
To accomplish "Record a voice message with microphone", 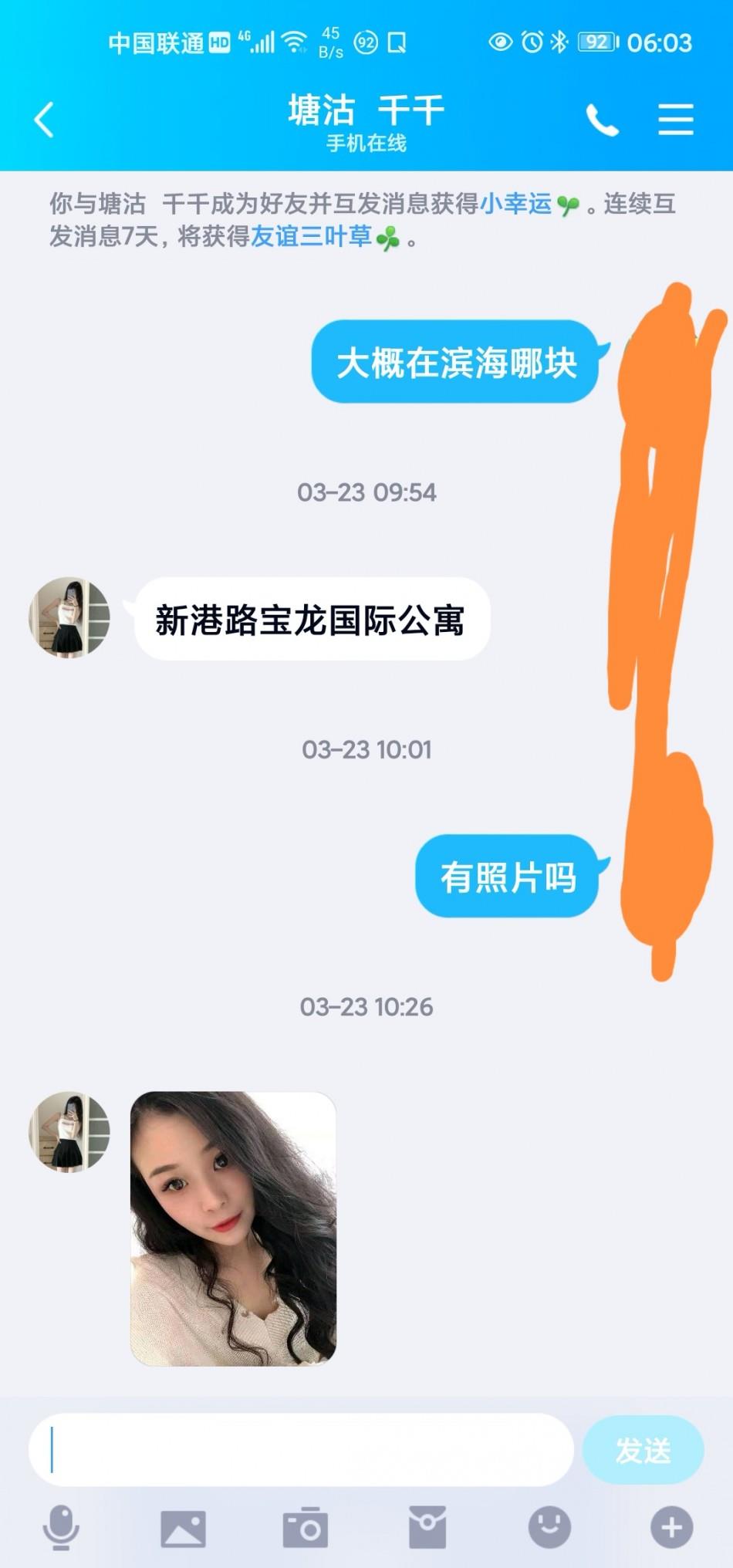I will (x=60, y=1527).
